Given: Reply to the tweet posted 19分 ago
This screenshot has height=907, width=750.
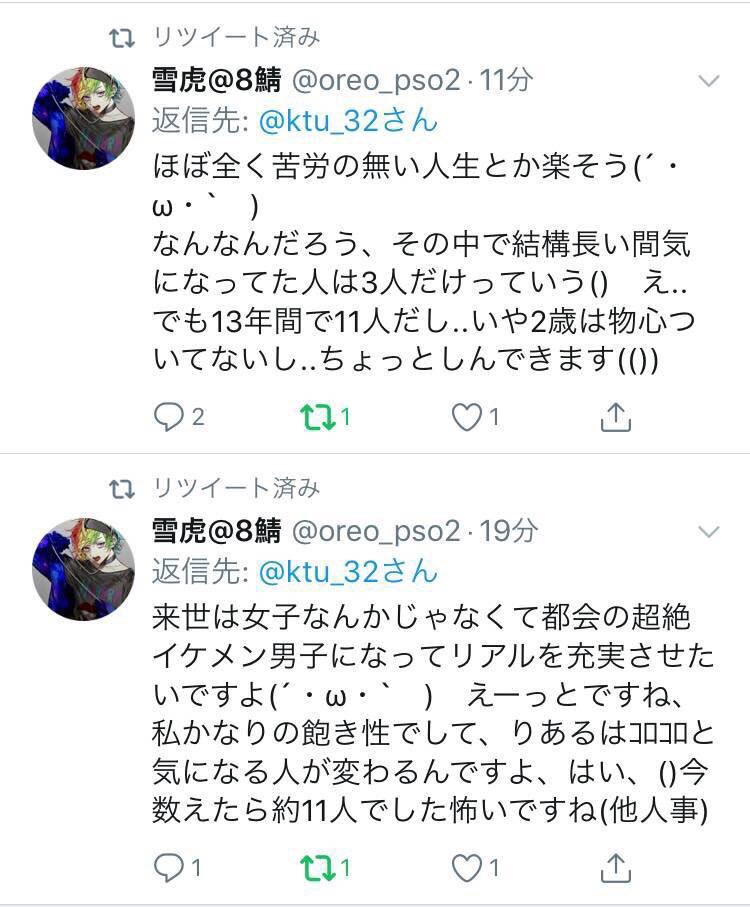Looking at the screenshot, I should point(167,867).
